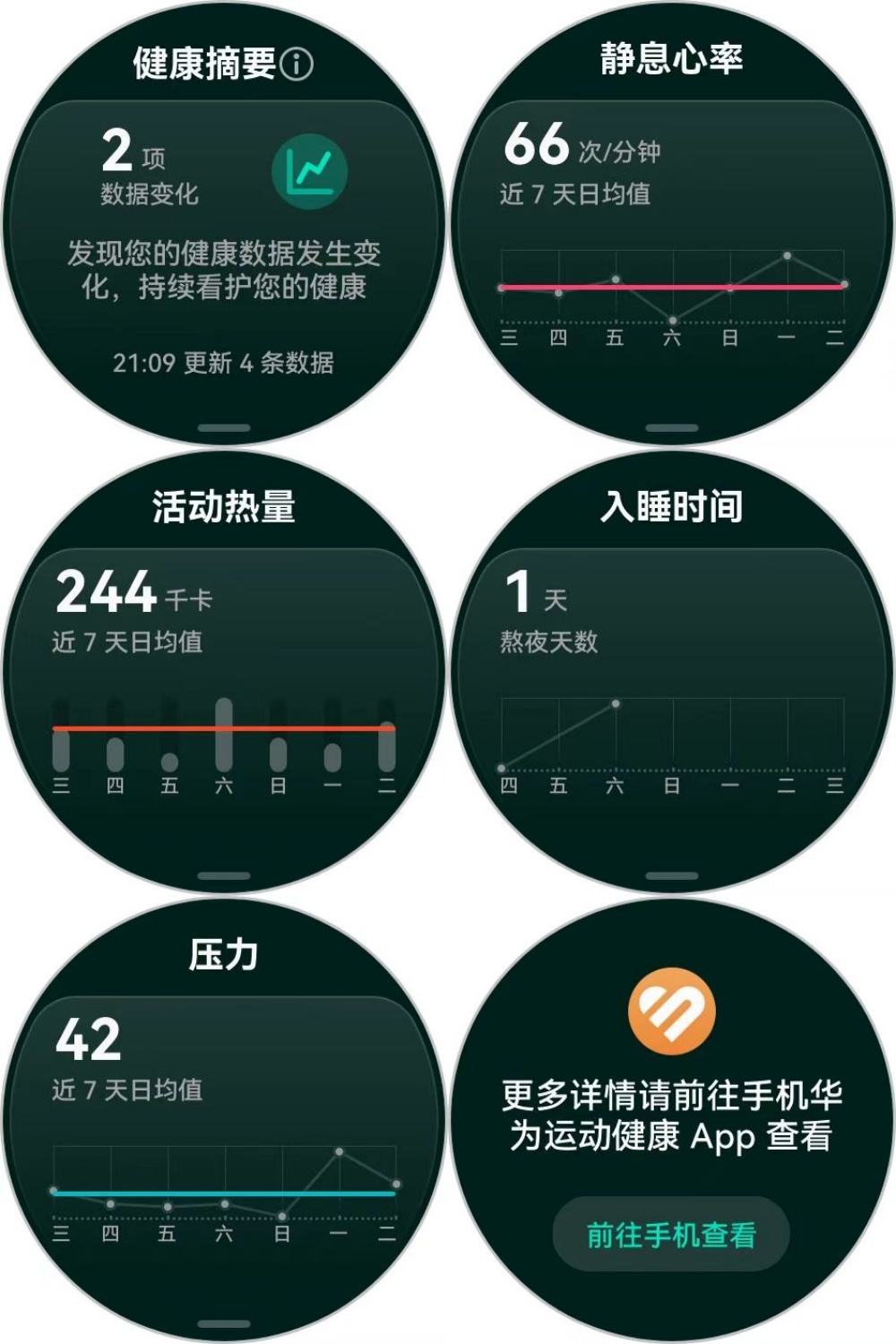Select the red resting heart rate trend line
The width and height of the screenshot is (896, 1344).
pos(672,287)
